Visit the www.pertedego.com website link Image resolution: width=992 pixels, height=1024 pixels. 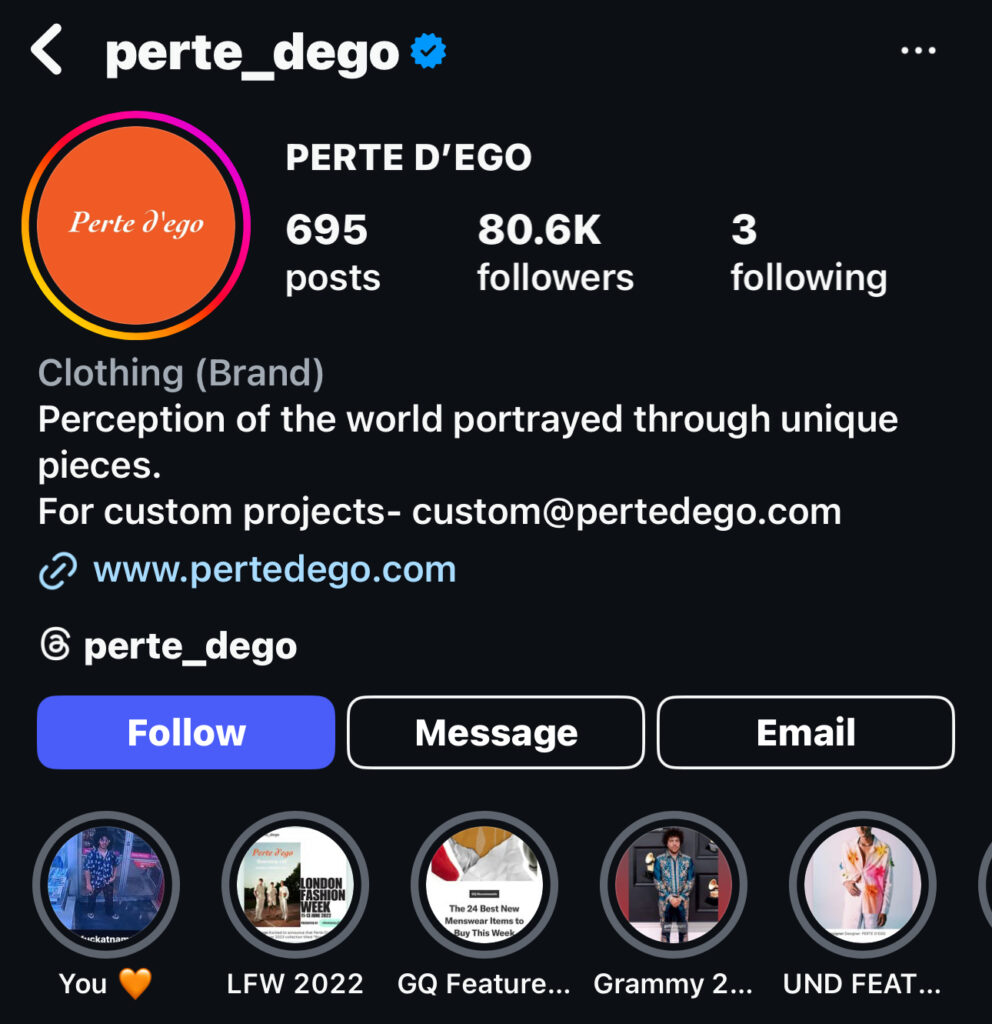pyautogui.click(x=273, y=570)
